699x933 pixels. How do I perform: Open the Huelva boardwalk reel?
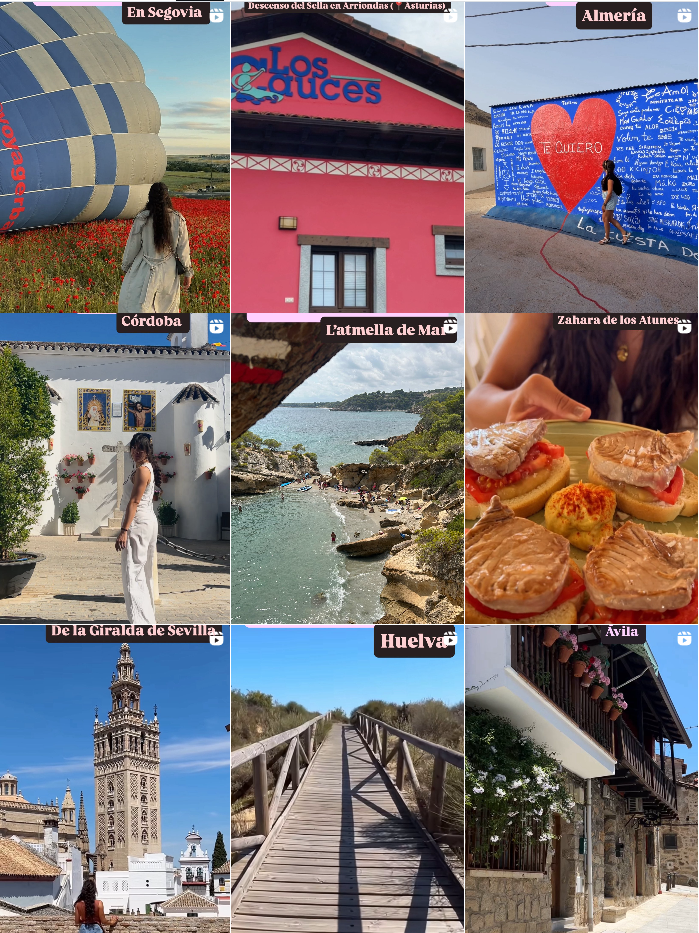[347, 780]
